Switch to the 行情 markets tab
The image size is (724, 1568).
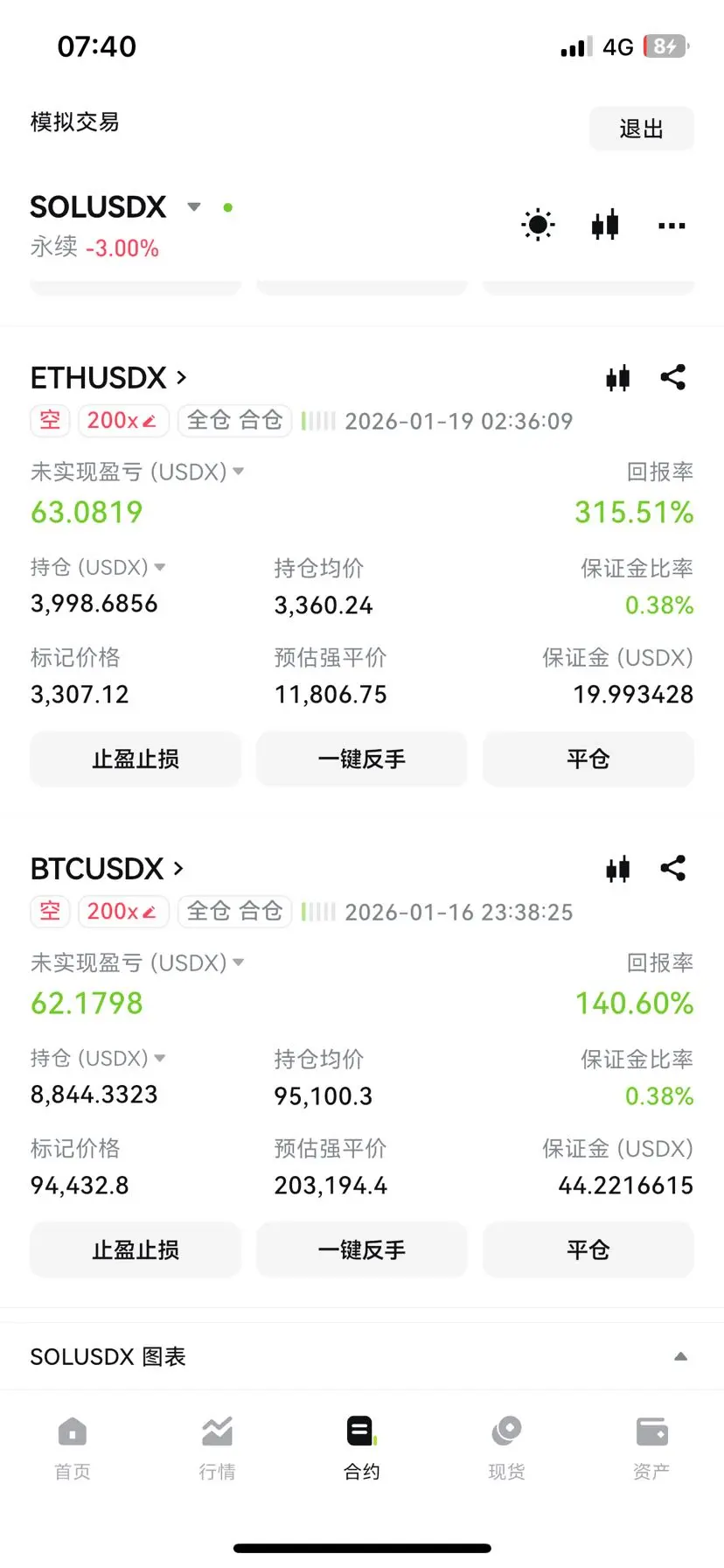point(217,1449)
